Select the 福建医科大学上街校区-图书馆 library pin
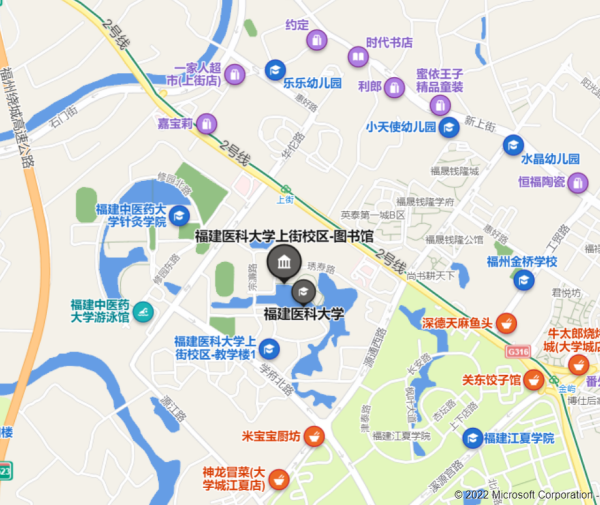This screenshot has width=600, height=505. (283, 265)
